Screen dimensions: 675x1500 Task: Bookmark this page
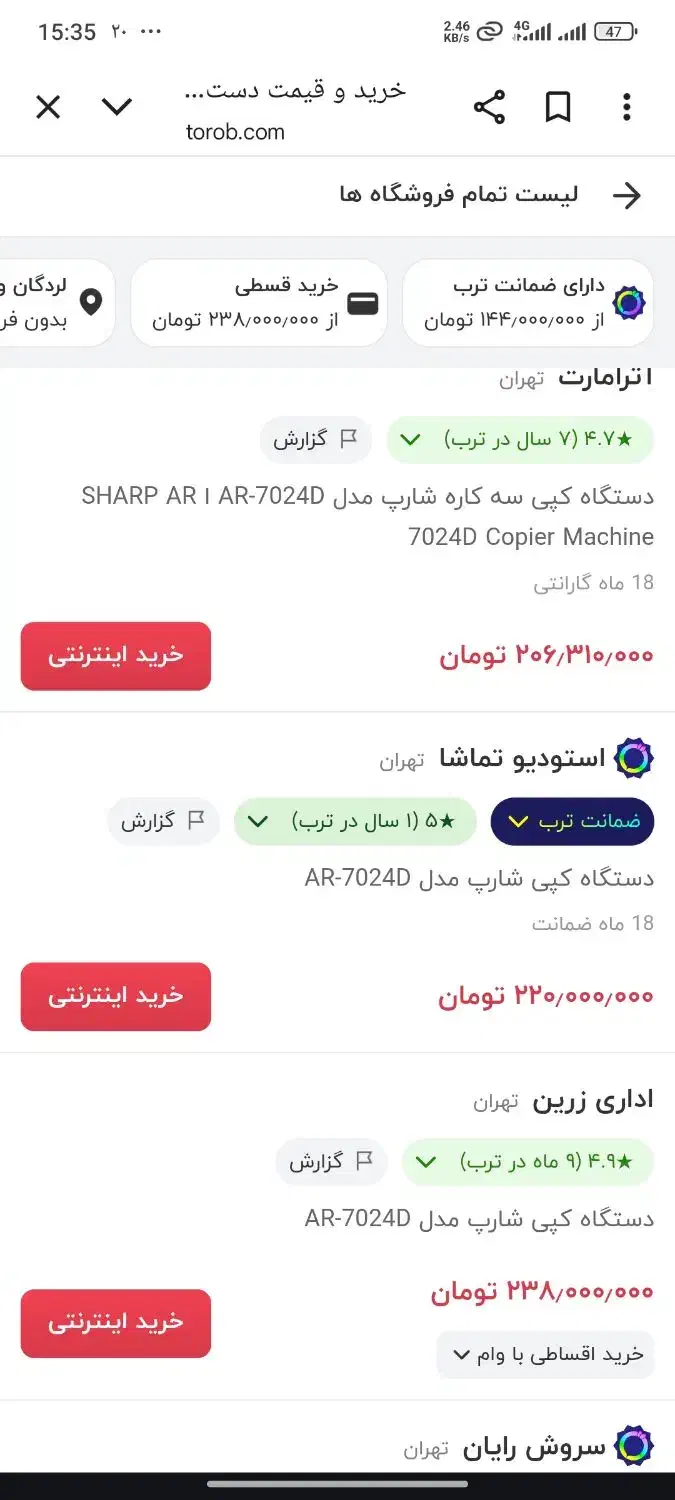pos(558,107)
